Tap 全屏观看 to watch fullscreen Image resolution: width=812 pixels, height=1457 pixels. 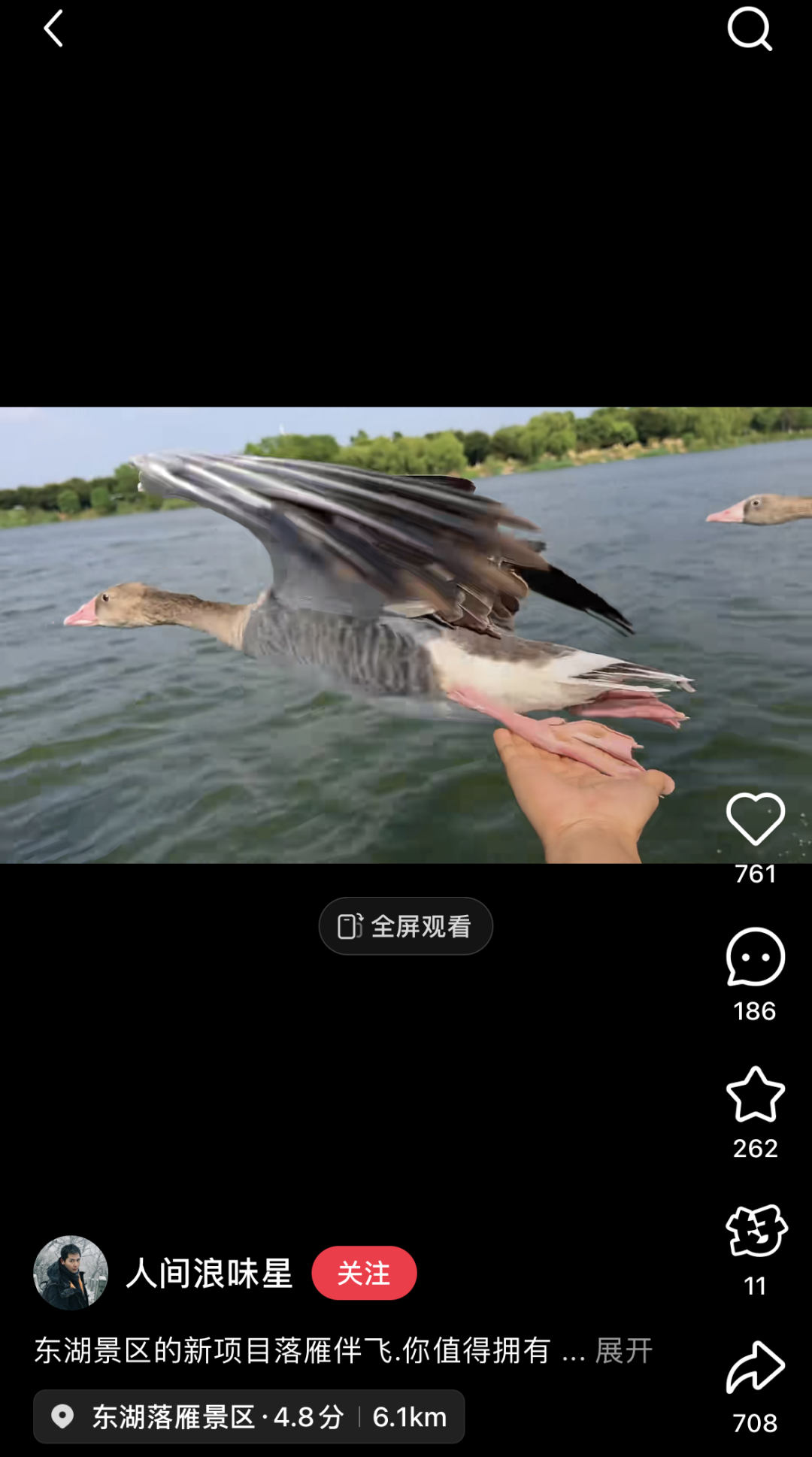click(405, 926)
